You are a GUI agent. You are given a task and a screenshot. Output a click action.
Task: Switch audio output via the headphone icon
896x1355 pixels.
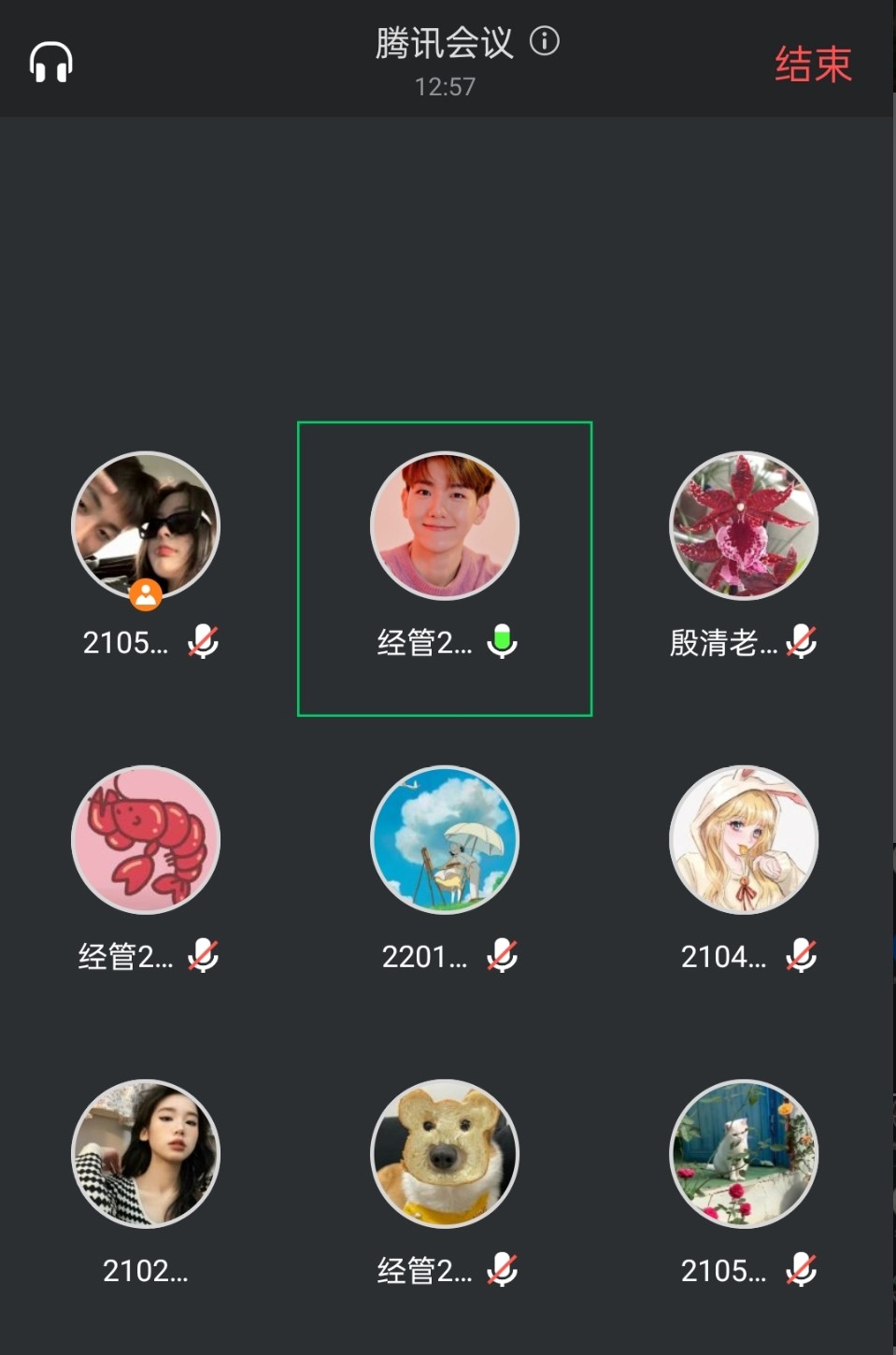coord(51,63)
